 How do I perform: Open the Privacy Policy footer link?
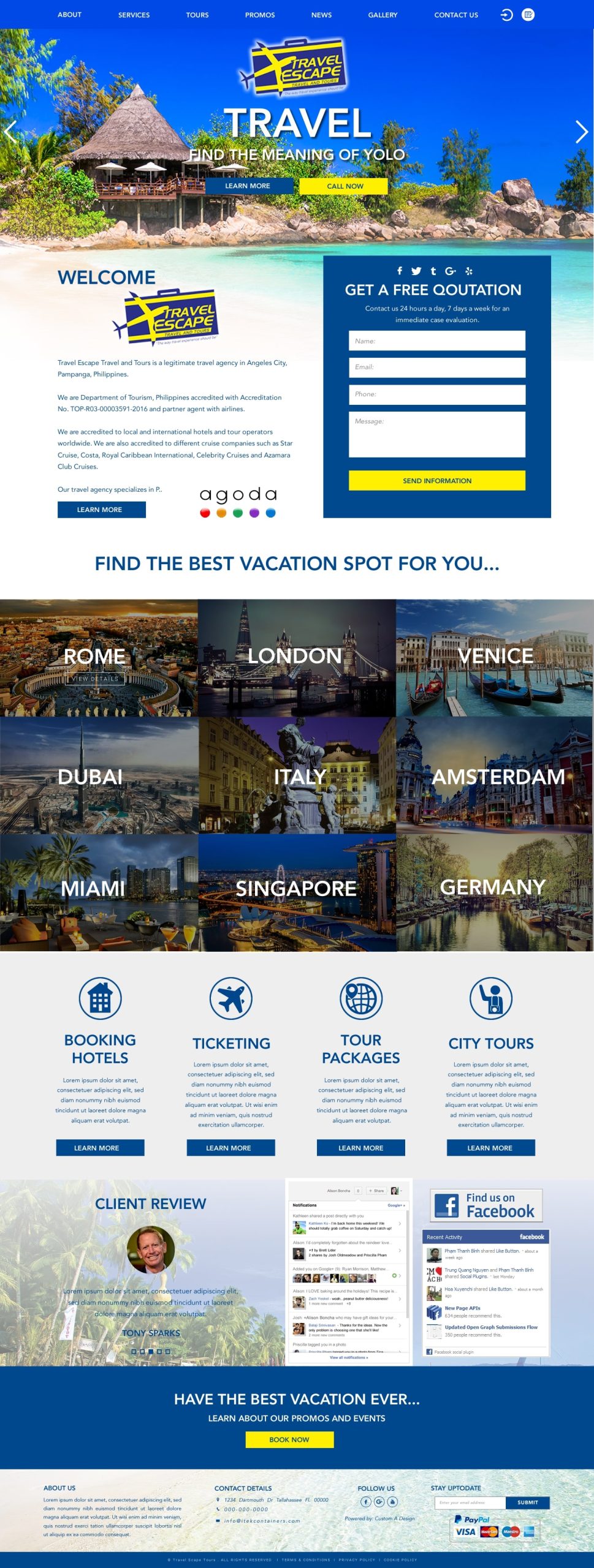click(356, 1560)
